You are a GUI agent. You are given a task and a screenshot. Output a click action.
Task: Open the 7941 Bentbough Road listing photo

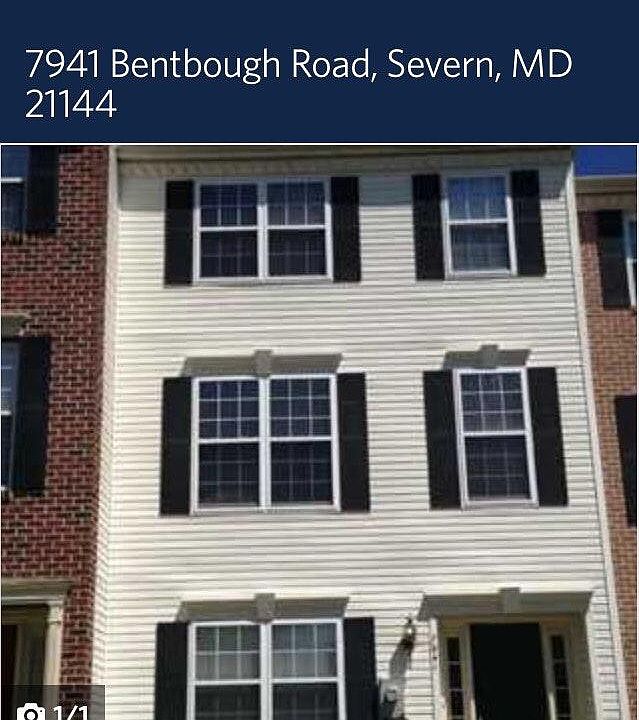click(x=319, y=430)
